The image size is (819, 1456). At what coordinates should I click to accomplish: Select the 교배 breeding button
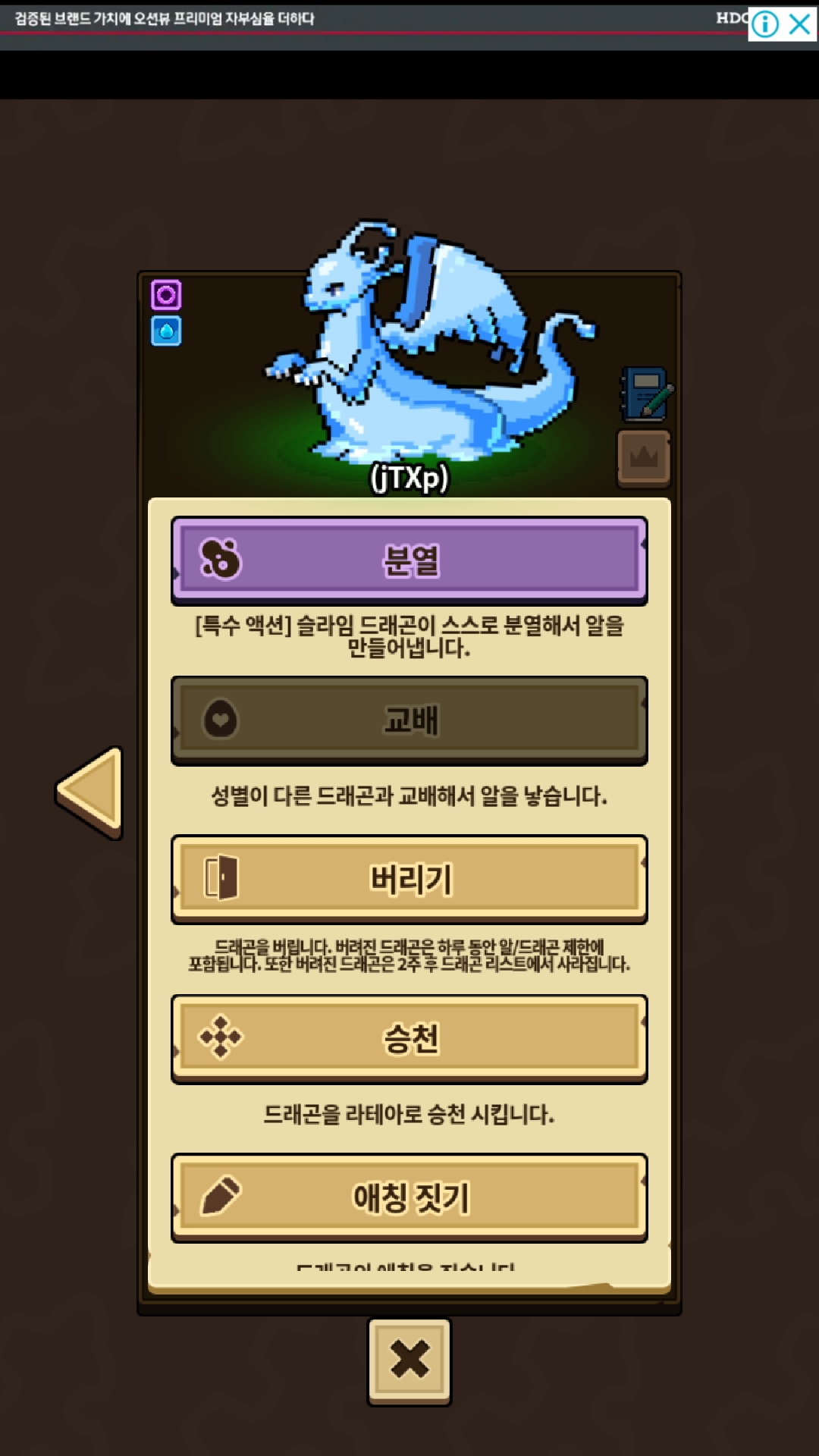[x=409, y=720]
